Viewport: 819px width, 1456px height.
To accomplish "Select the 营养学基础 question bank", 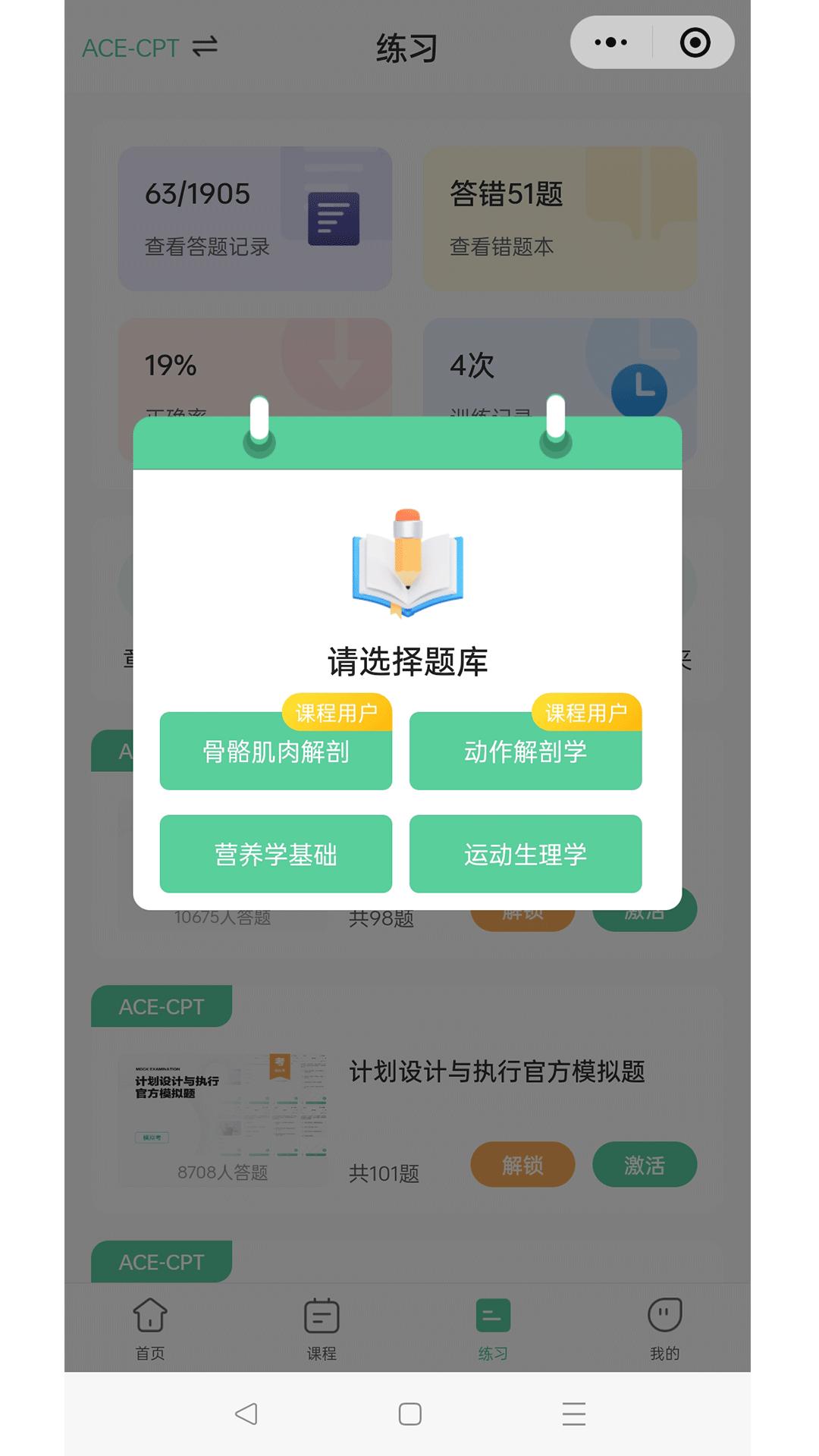I will (x=276, y=853).
